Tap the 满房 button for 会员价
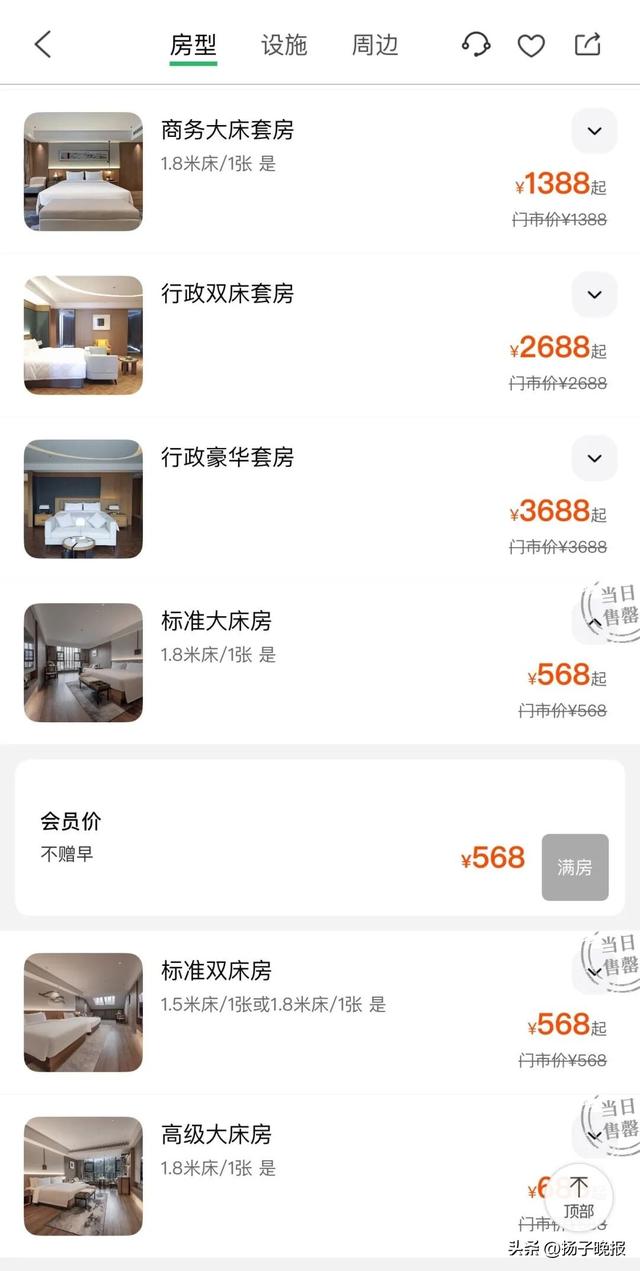This screenshot has height=1271, width=640. tap(575, 867)
